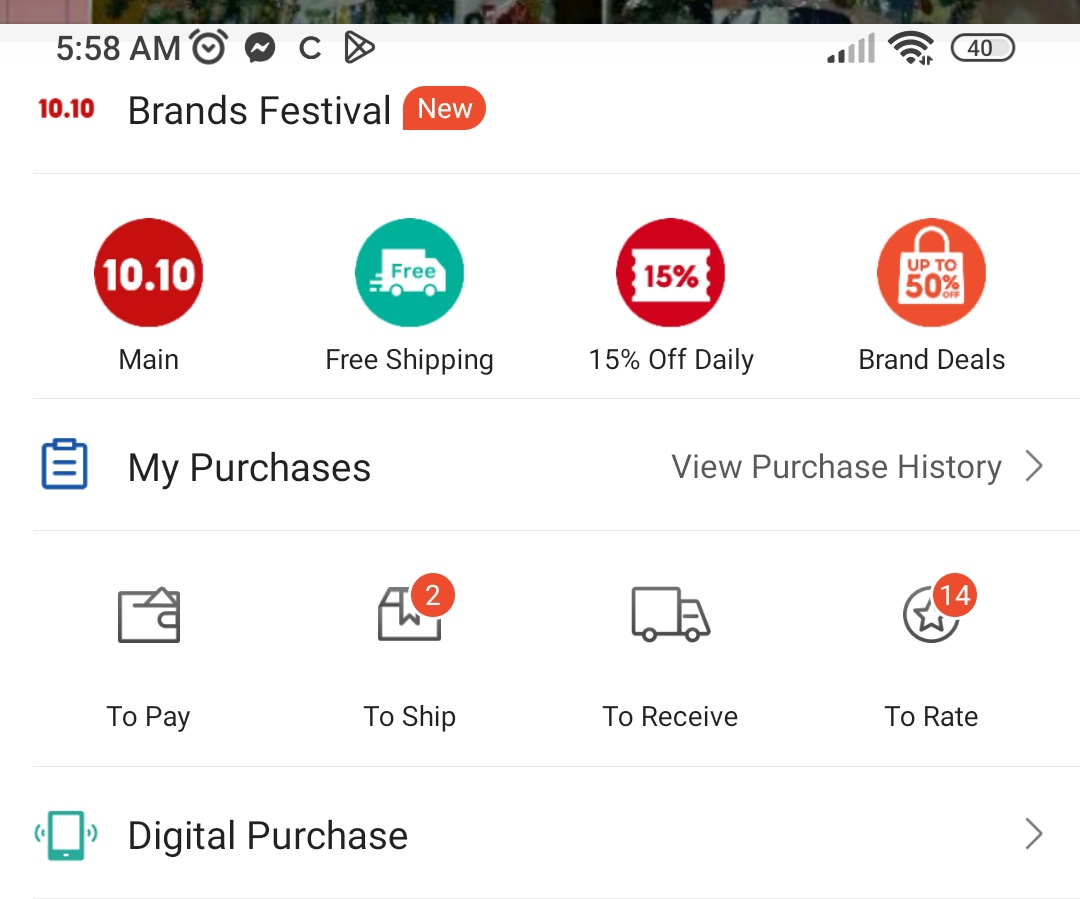Screen dimensions: 1080x899
Task: Open the Digital Purchase row
Action: coord(540,834)
